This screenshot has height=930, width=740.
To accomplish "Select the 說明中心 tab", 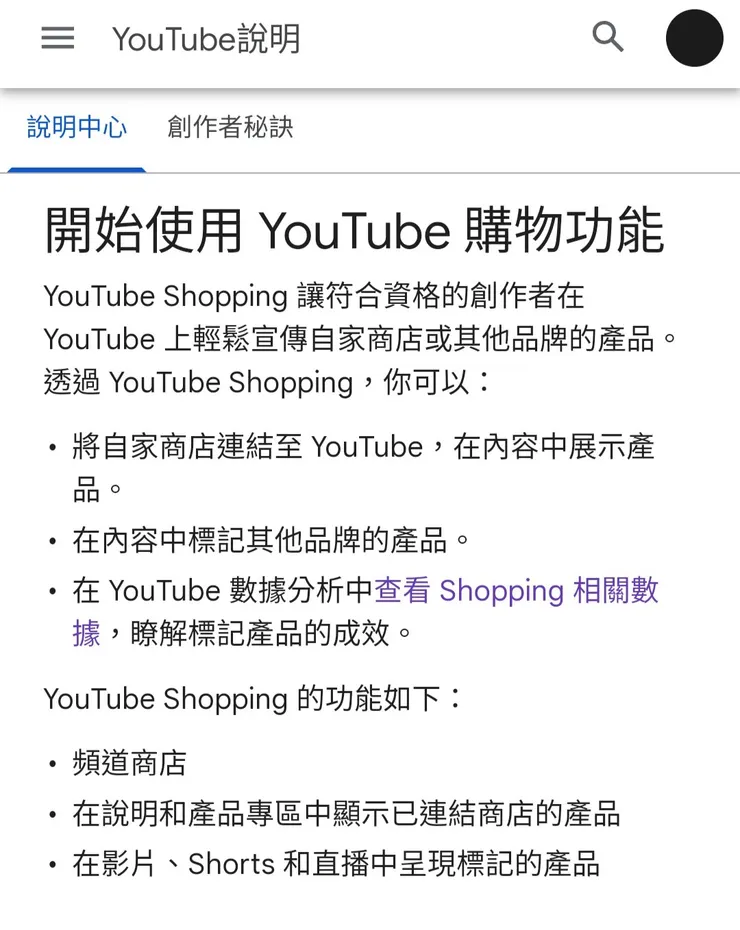I will 76,129.
